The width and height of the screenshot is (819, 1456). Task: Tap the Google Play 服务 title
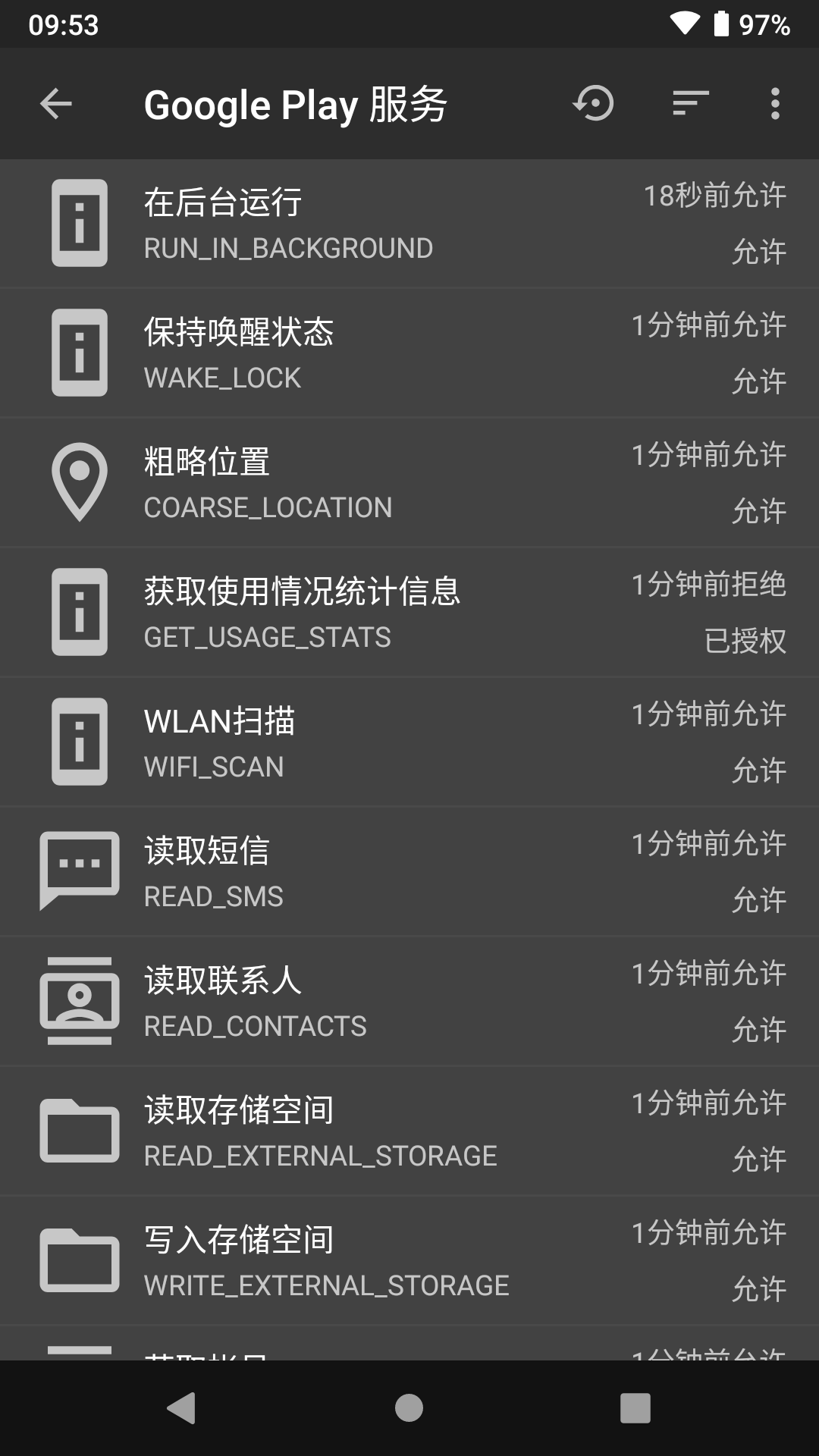(296, 104)
